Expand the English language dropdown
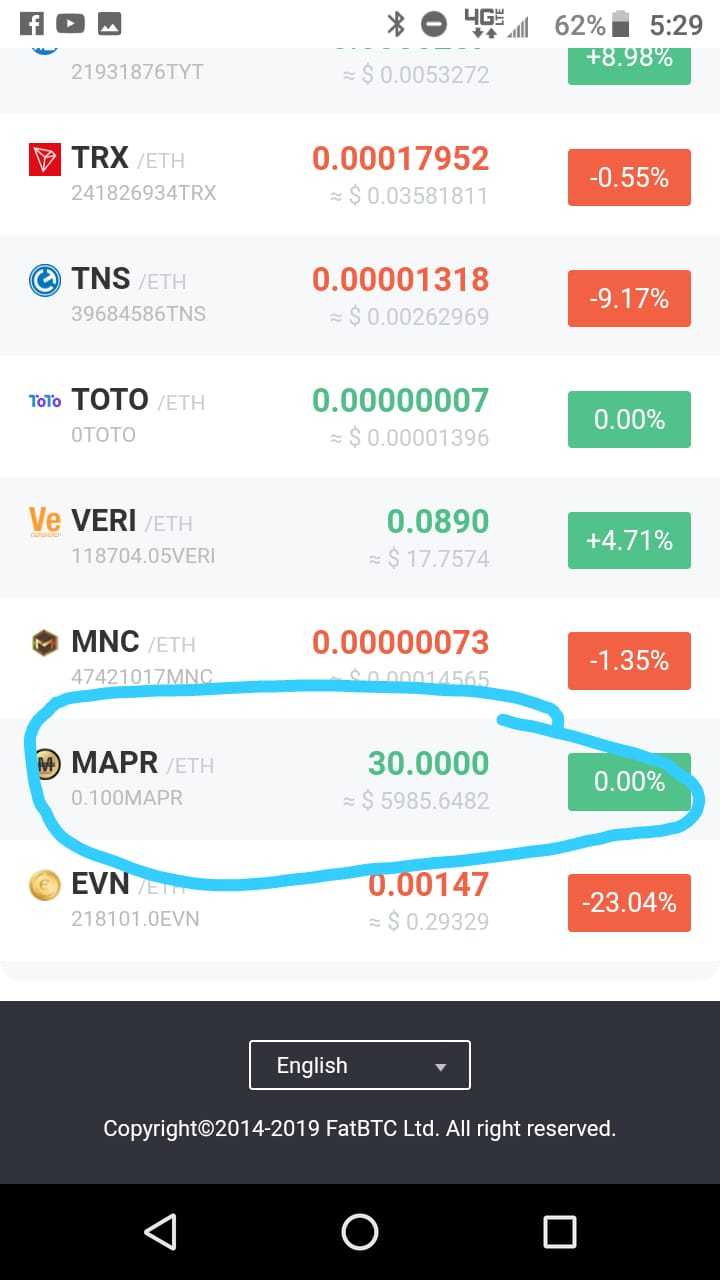 [x=360, y=1065]
